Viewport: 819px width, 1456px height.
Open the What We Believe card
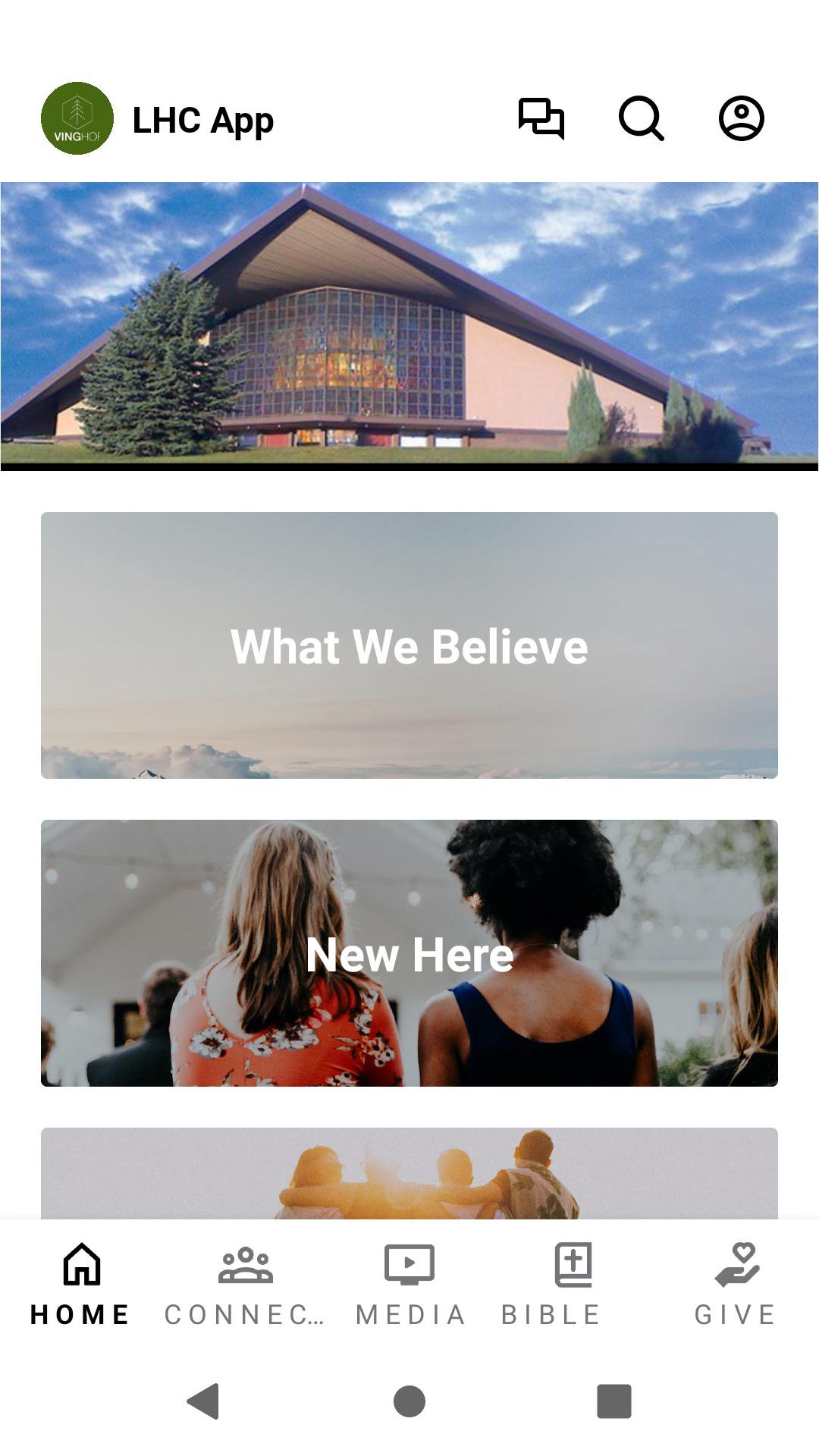coord(409,645)
